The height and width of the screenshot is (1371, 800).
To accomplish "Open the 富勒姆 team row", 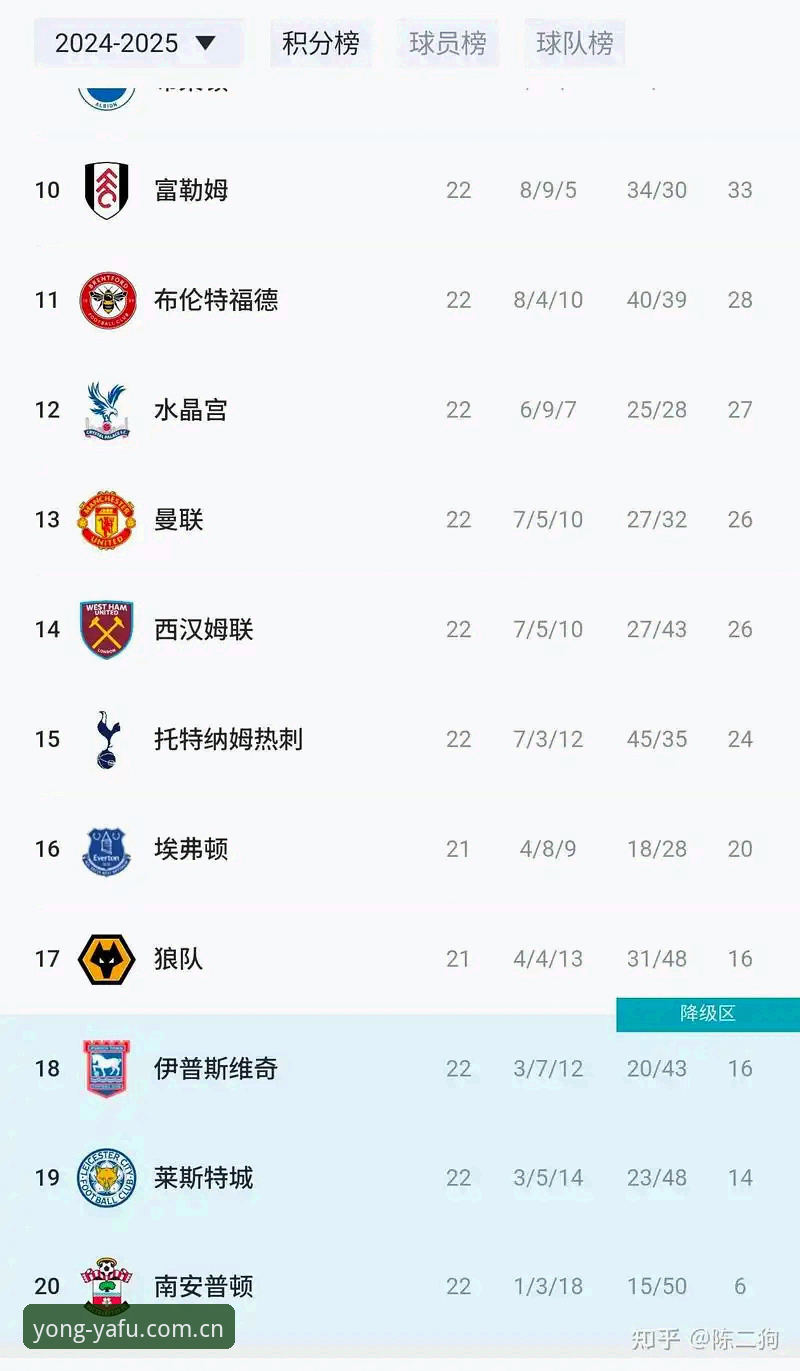I will [400, 190].
